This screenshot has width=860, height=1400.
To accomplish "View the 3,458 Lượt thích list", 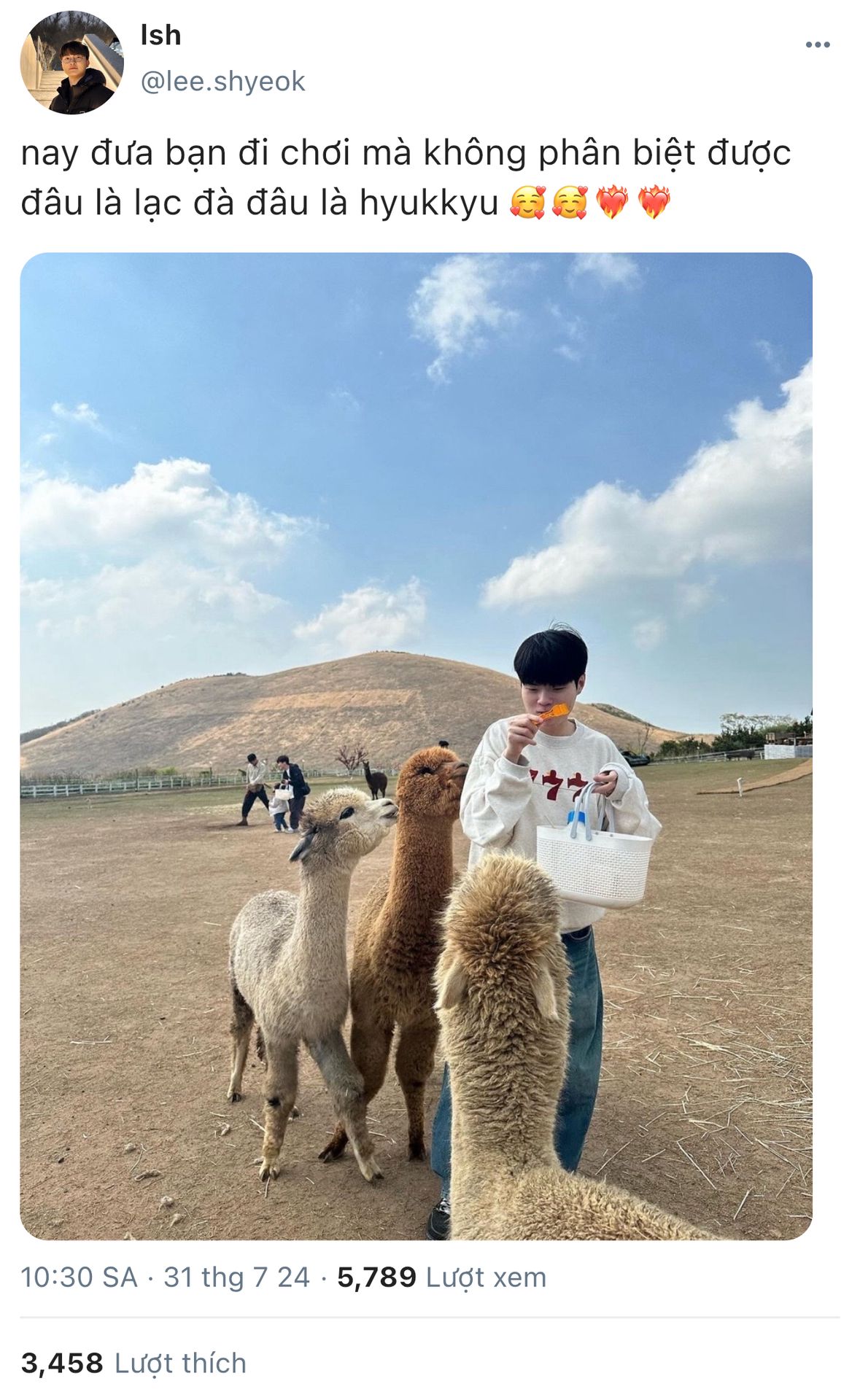I will click(133, 1363).
